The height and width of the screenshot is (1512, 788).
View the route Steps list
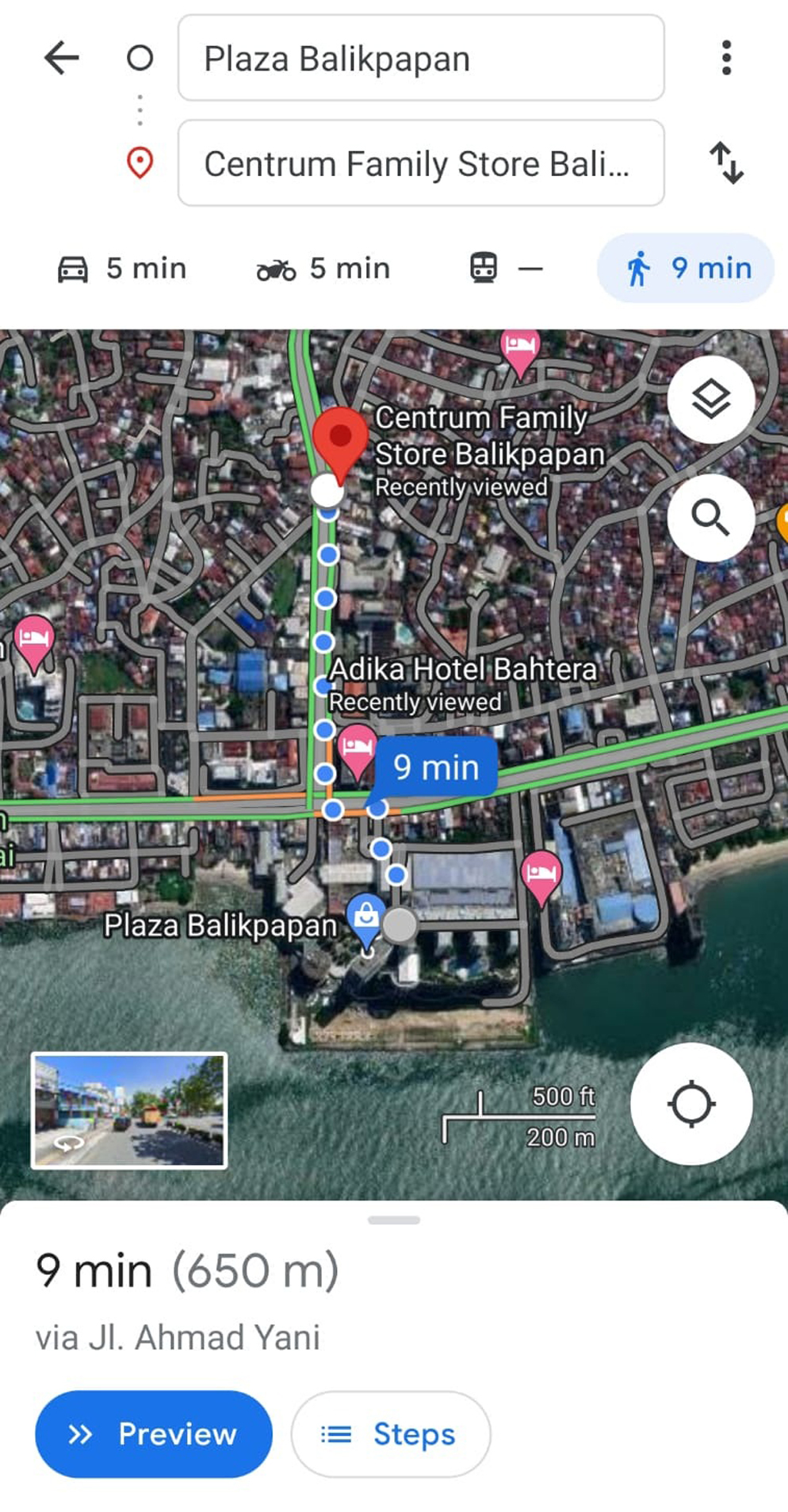390,1434
